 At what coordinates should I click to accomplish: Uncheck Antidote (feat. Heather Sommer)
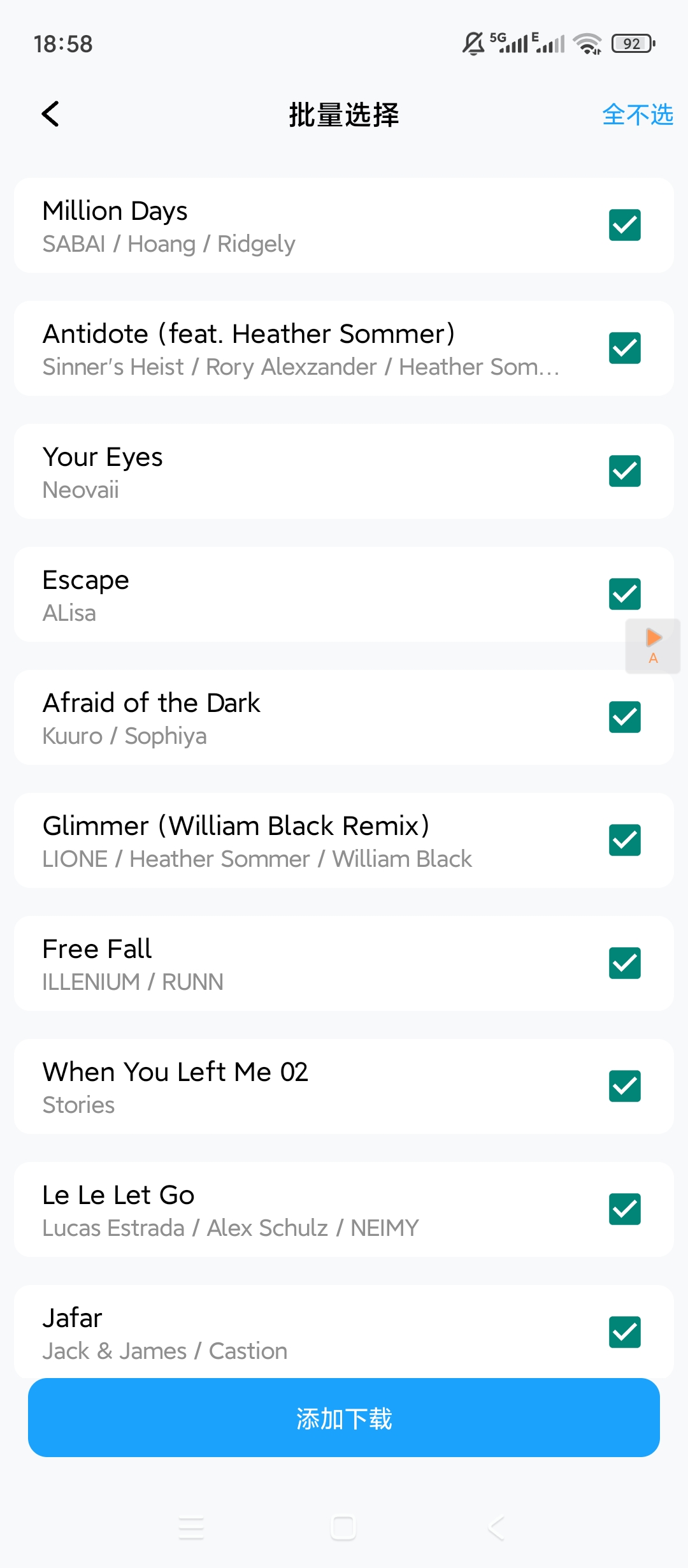point(624,348)
